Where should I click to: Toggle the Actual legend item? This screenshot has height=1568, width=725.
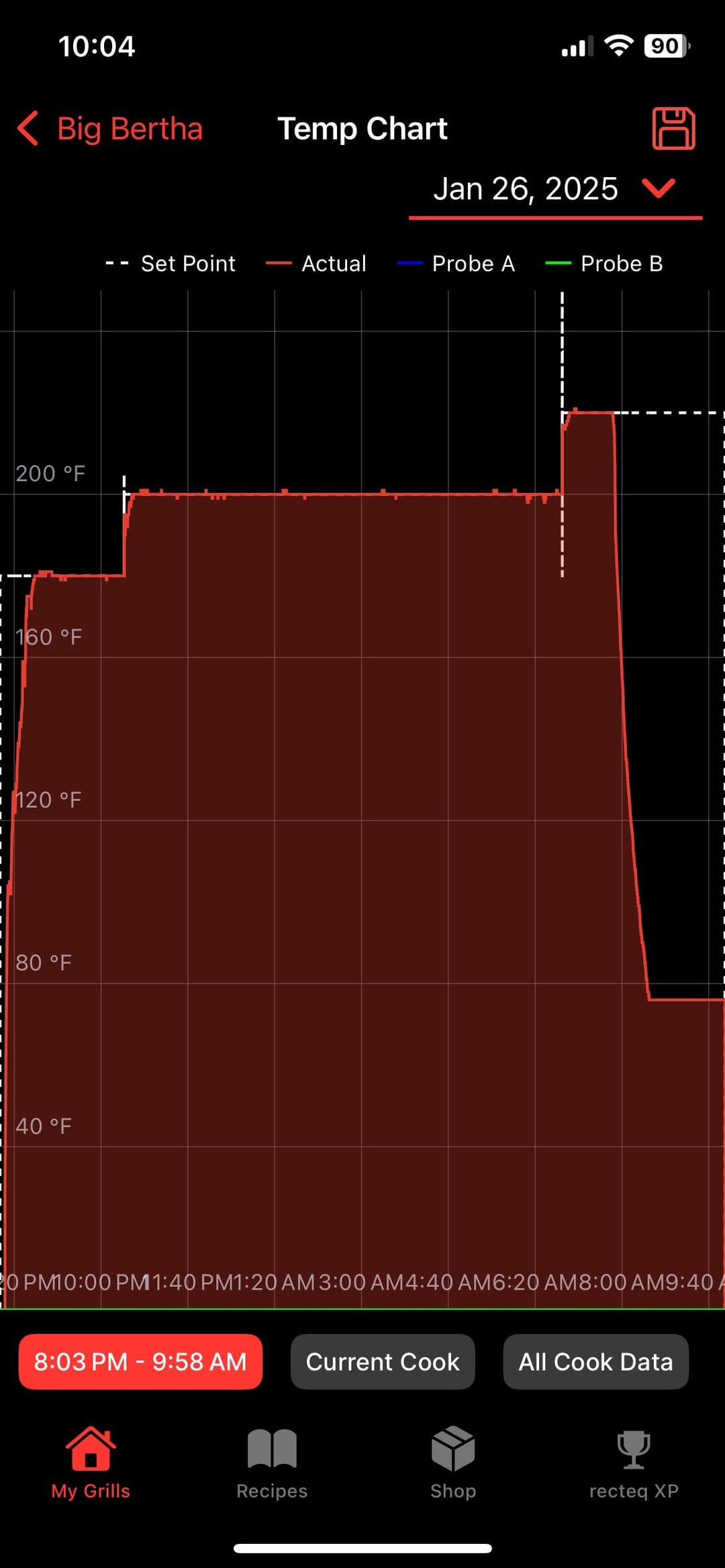click(x=317, y=264)
